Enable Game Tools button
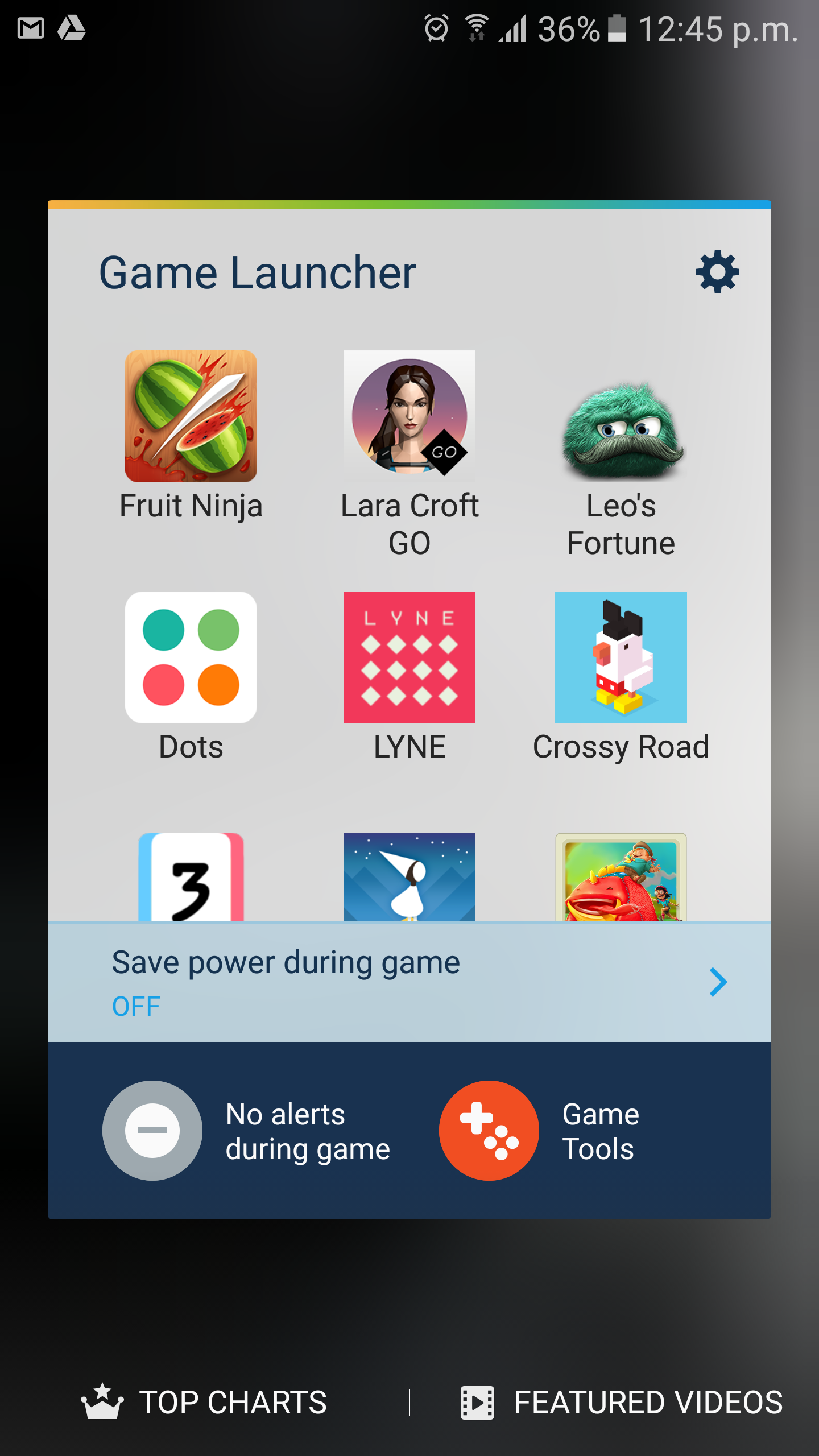819x1456 pixels. point(489,1131)
